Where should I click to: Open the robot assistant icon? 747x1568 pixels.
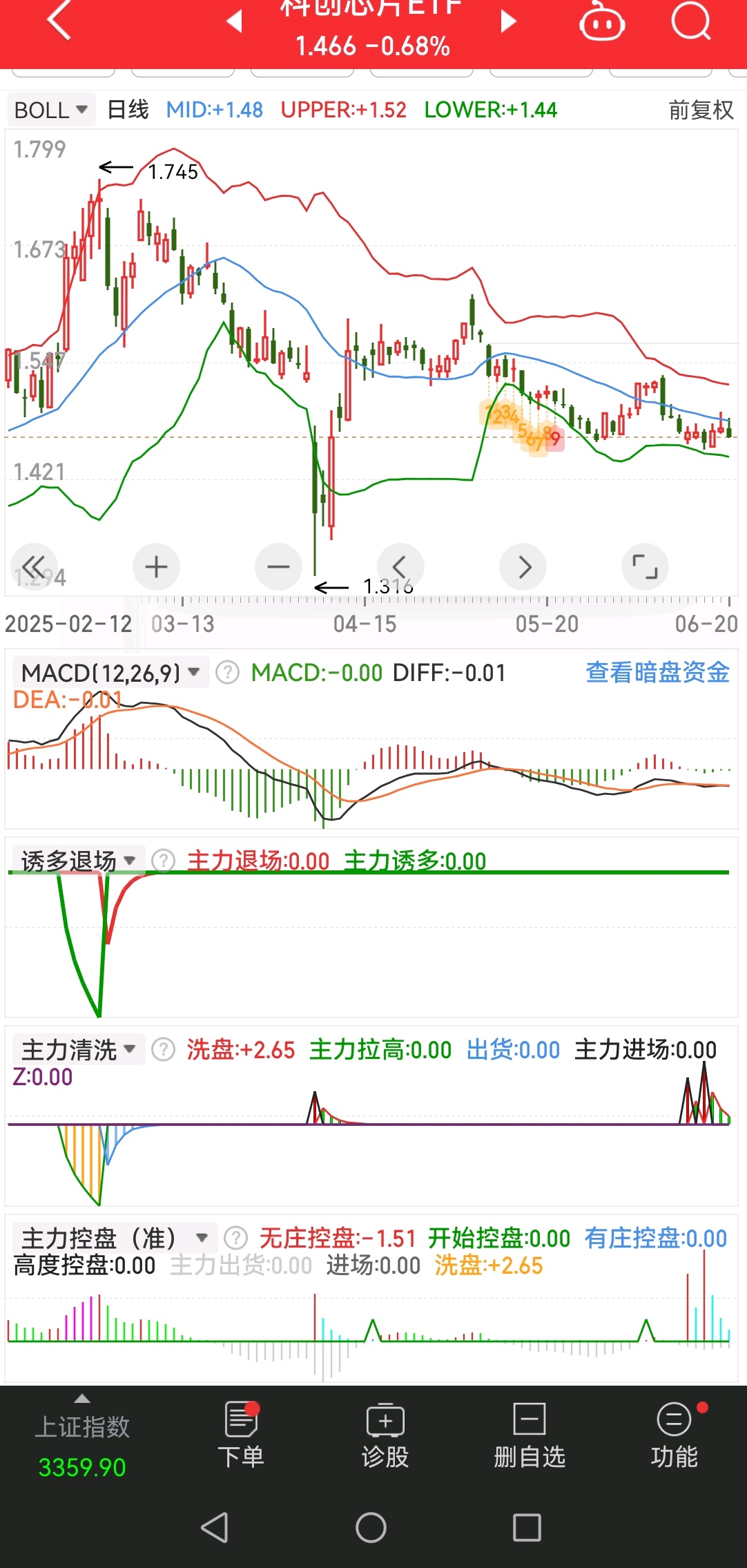point(602,22)
